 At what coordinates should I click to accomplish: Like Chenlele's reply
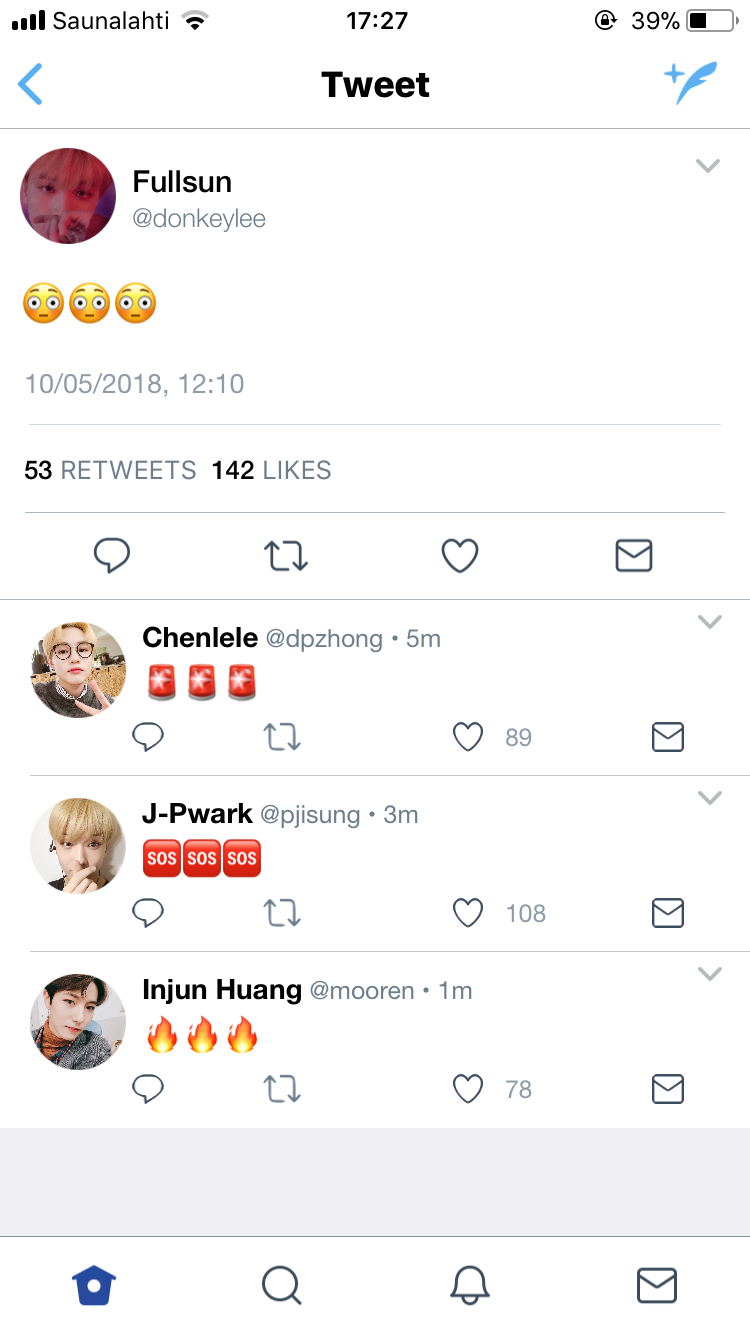click(x=468, y=738)
